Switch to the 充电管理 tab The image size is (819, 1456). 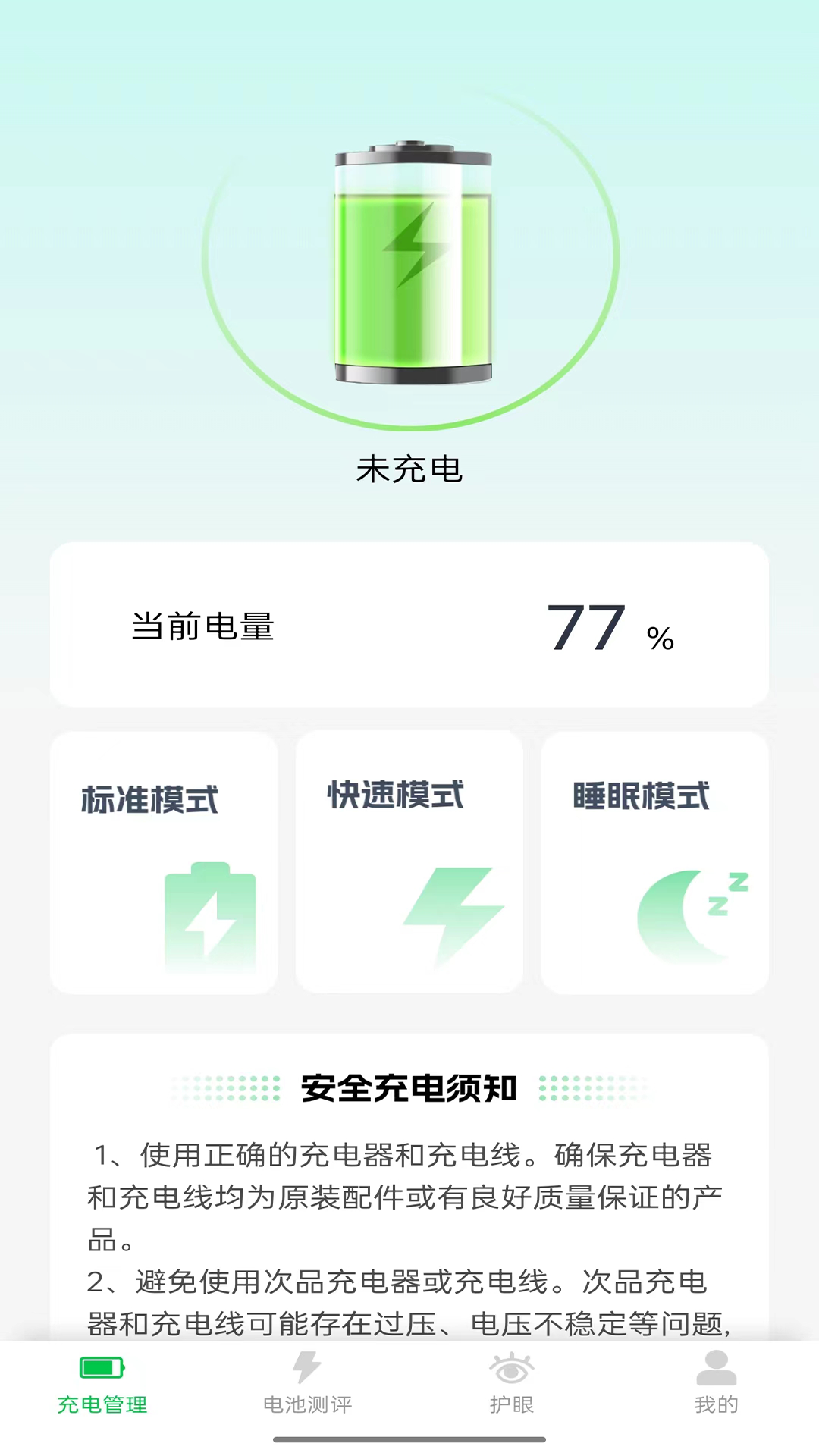click(102, 1384)
